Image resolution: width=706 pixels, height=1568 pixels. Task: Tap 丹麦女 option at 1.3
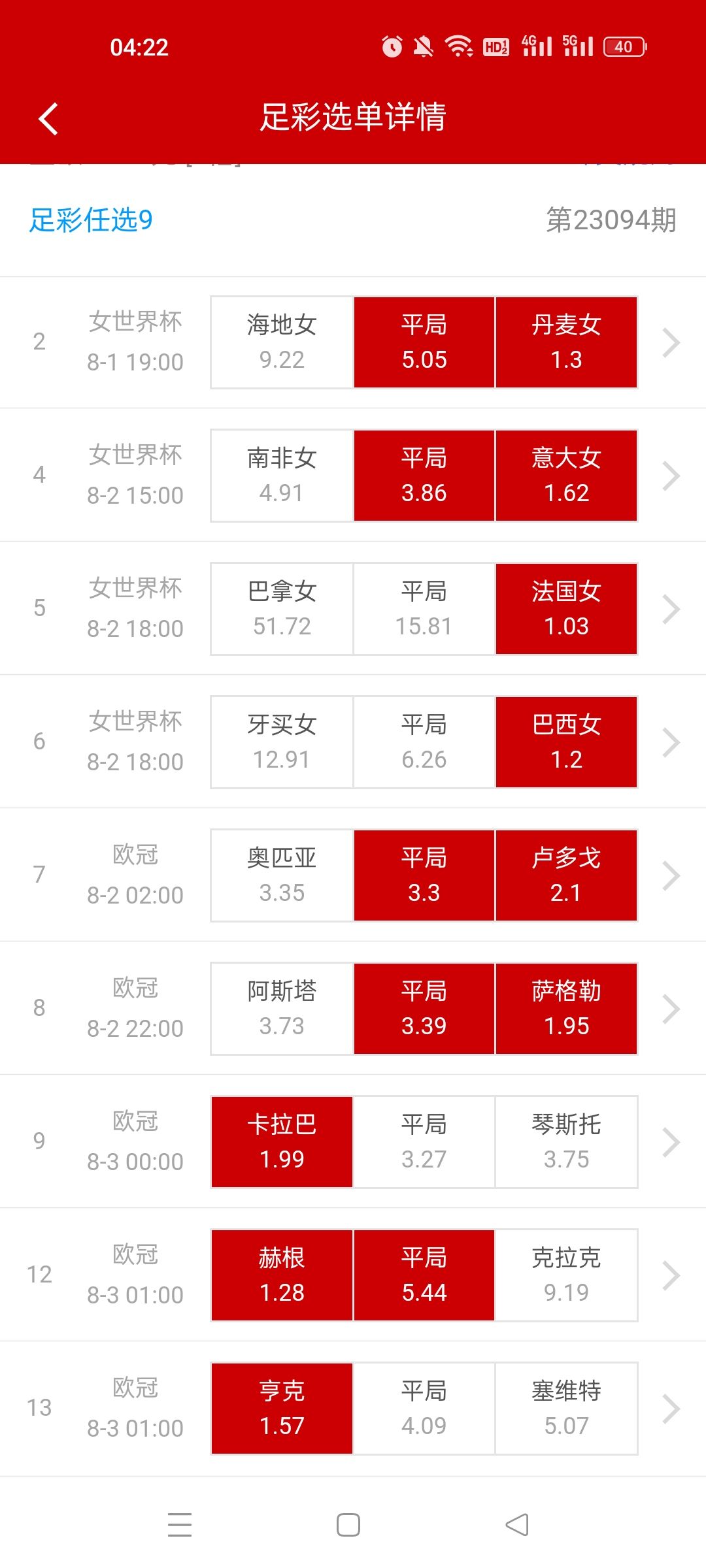566,342
